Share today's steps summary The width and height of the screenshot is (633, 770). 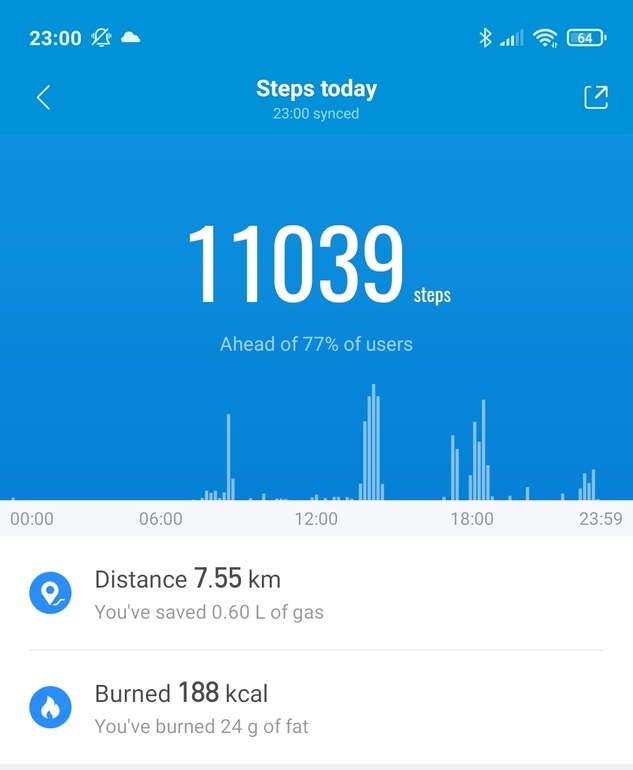point(595,97)
